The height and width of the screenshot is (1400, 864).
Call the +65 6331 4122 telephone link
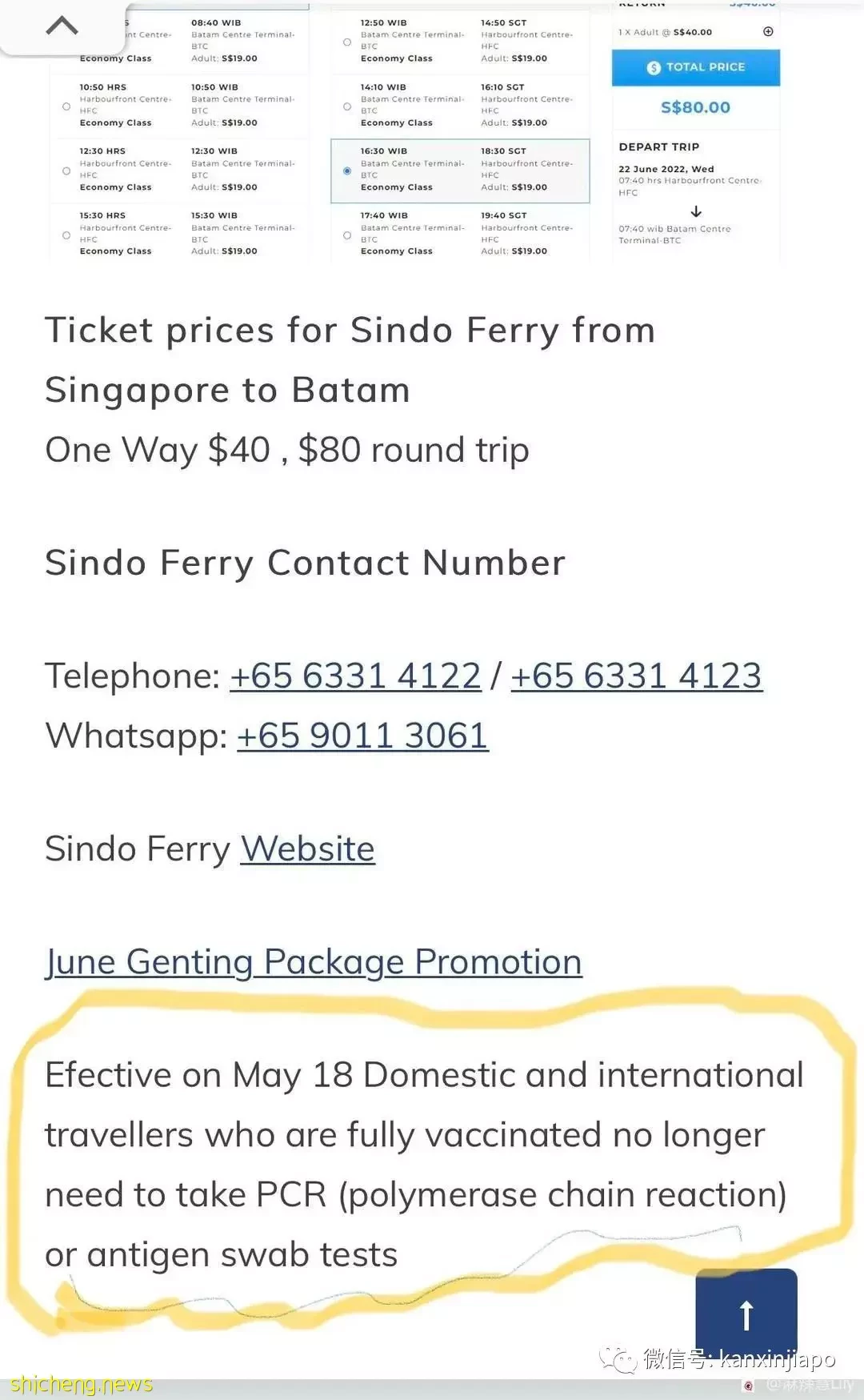coord(355,676)
